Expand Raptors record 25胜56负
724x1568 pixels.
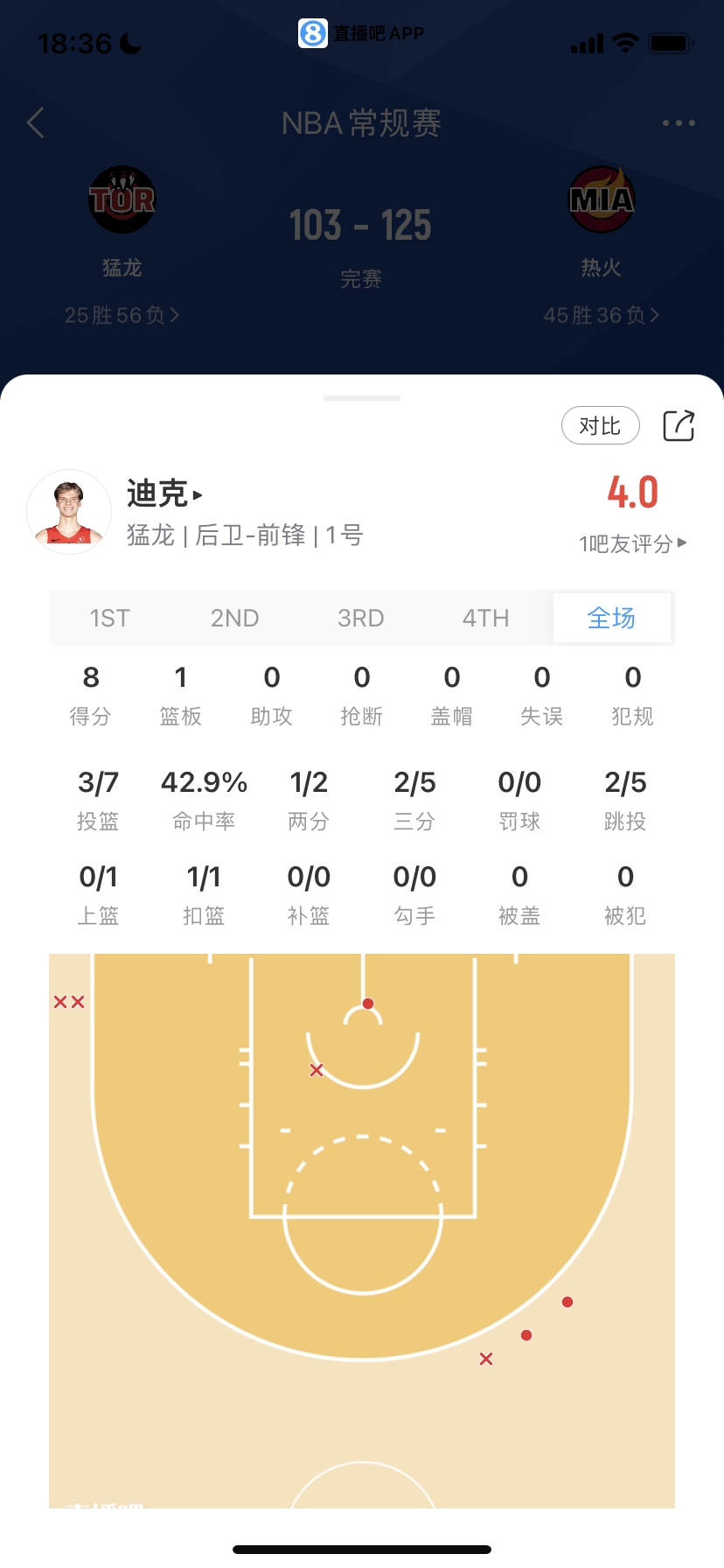[122, 315]
